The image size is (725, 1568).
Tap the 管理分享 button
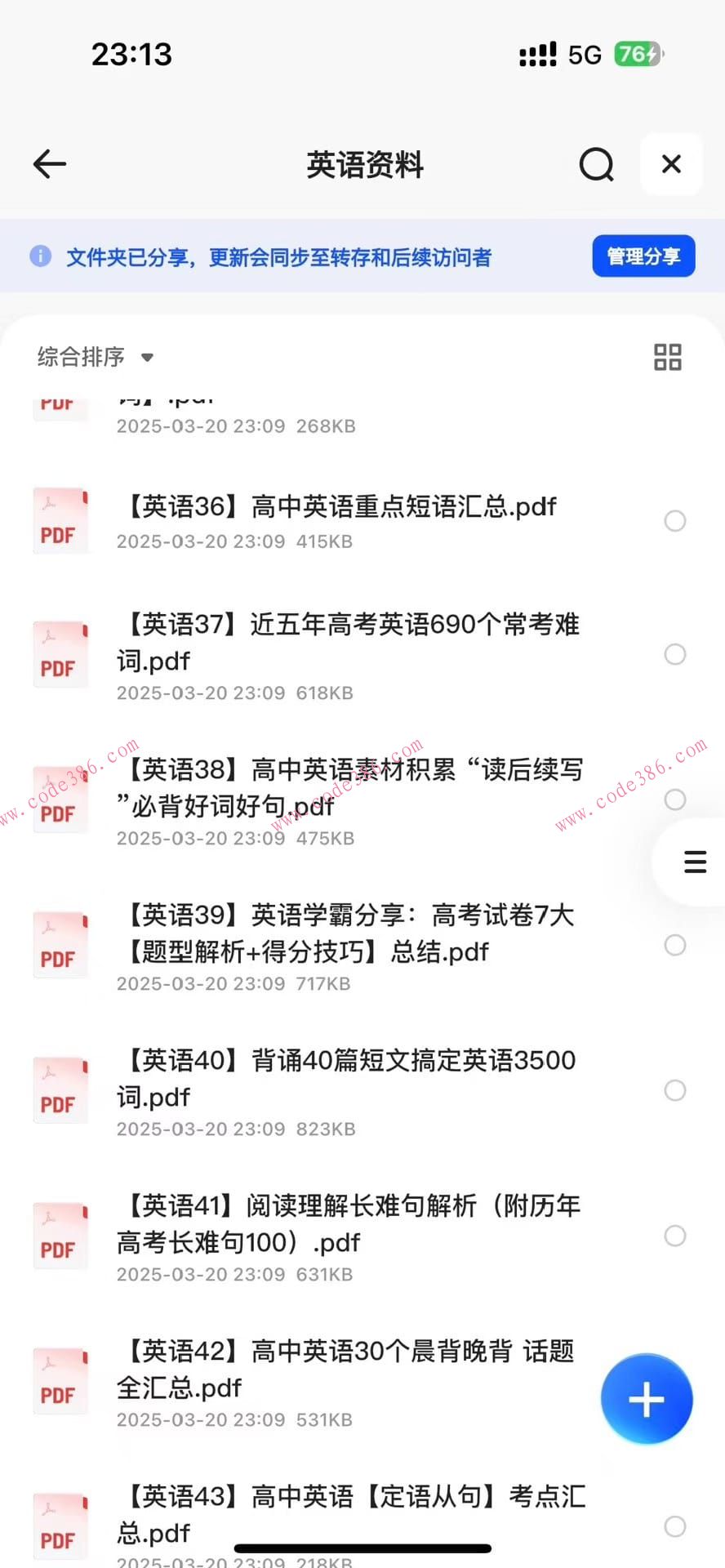pyautogui.click(x=643, y=256)
